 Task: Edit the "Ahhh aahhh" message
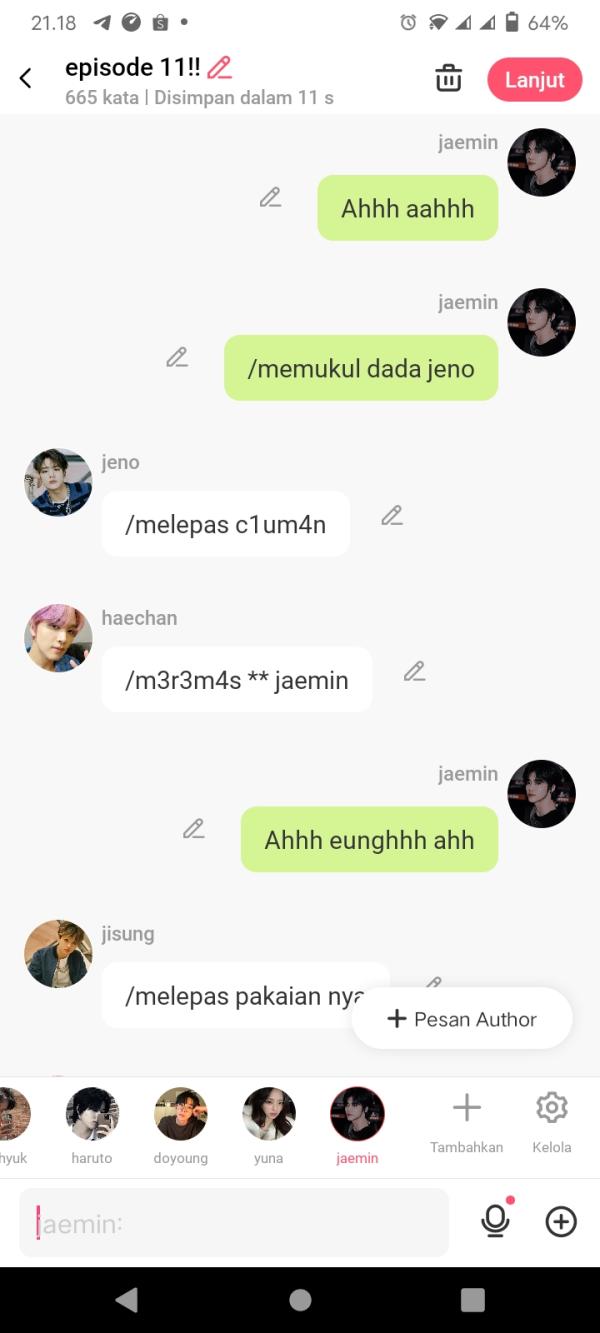pos(270,198)
